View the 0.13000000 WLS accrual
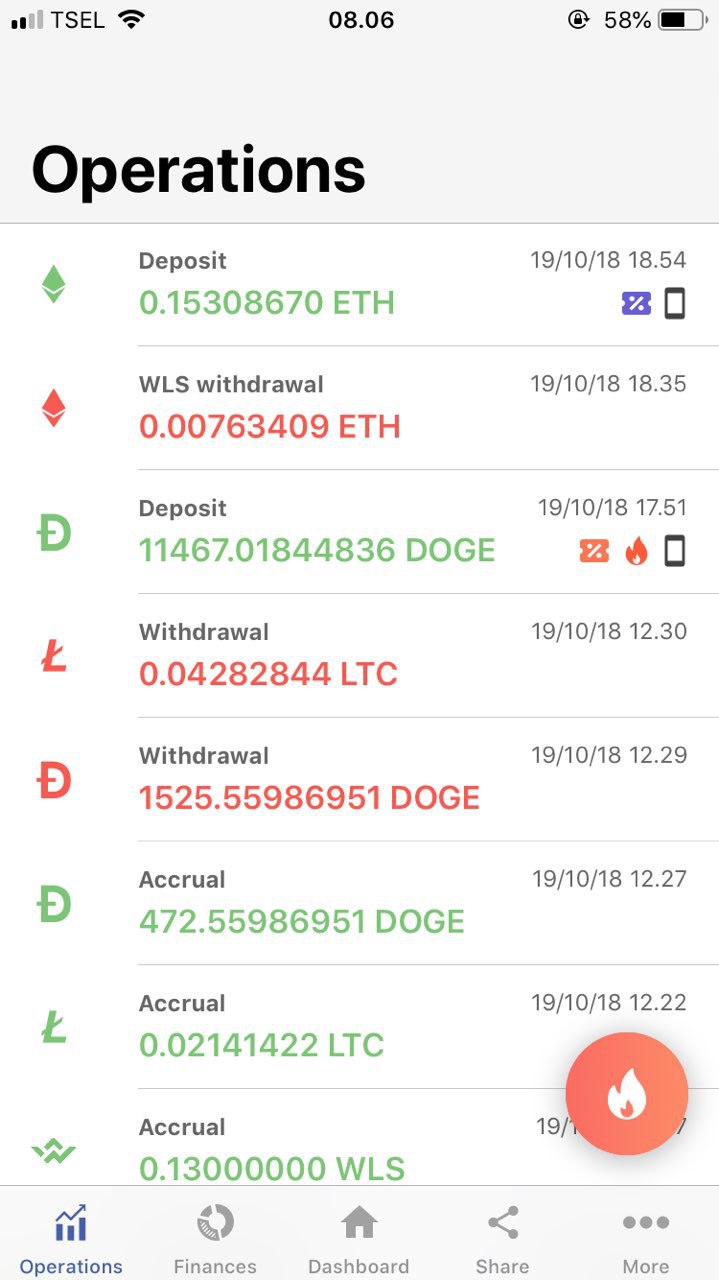This screenshot has height=1280, width=719. [x=300, y=1150]
